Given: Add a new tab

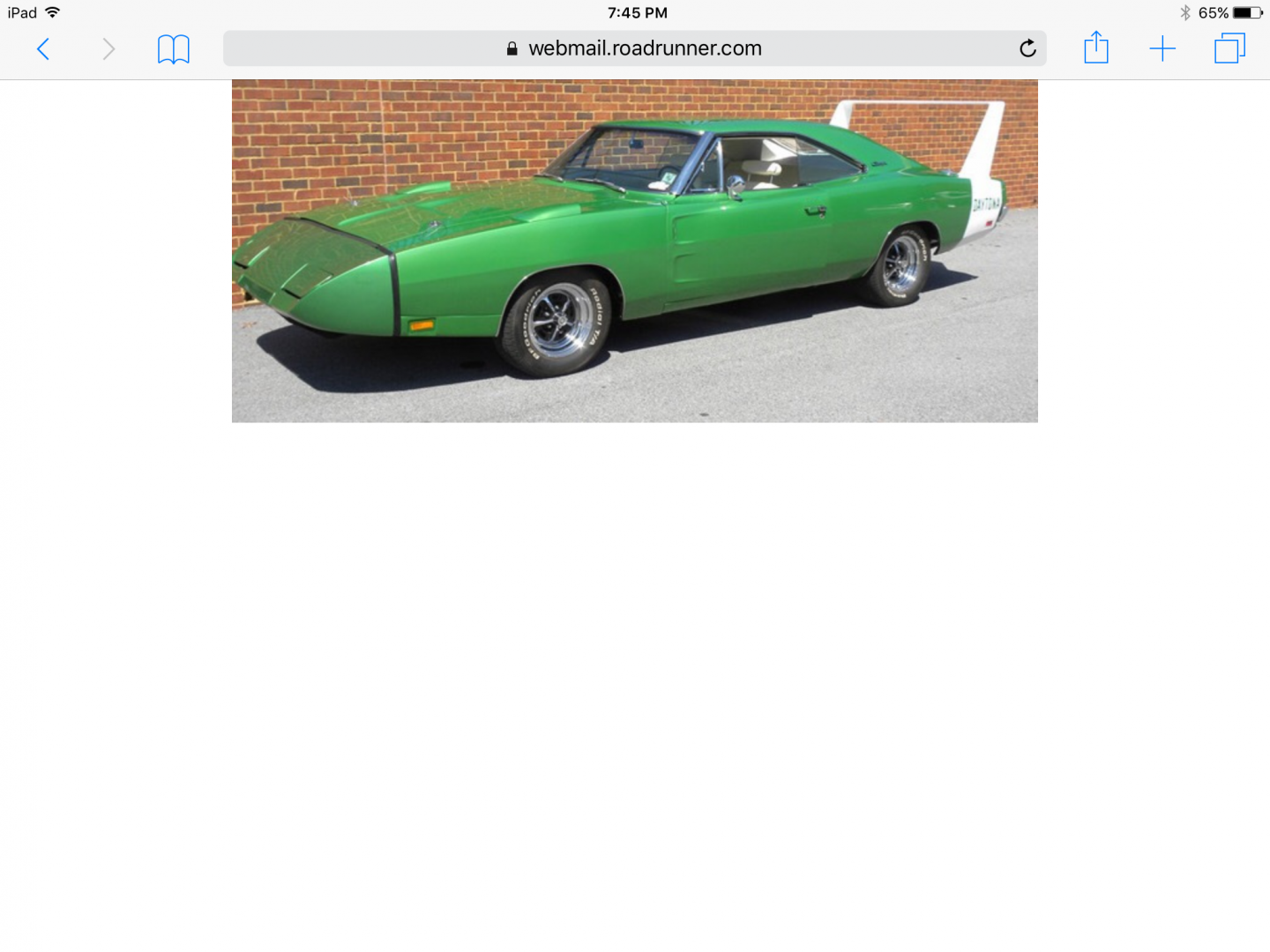Looking at the screenshot, I should coord(1162,48).
